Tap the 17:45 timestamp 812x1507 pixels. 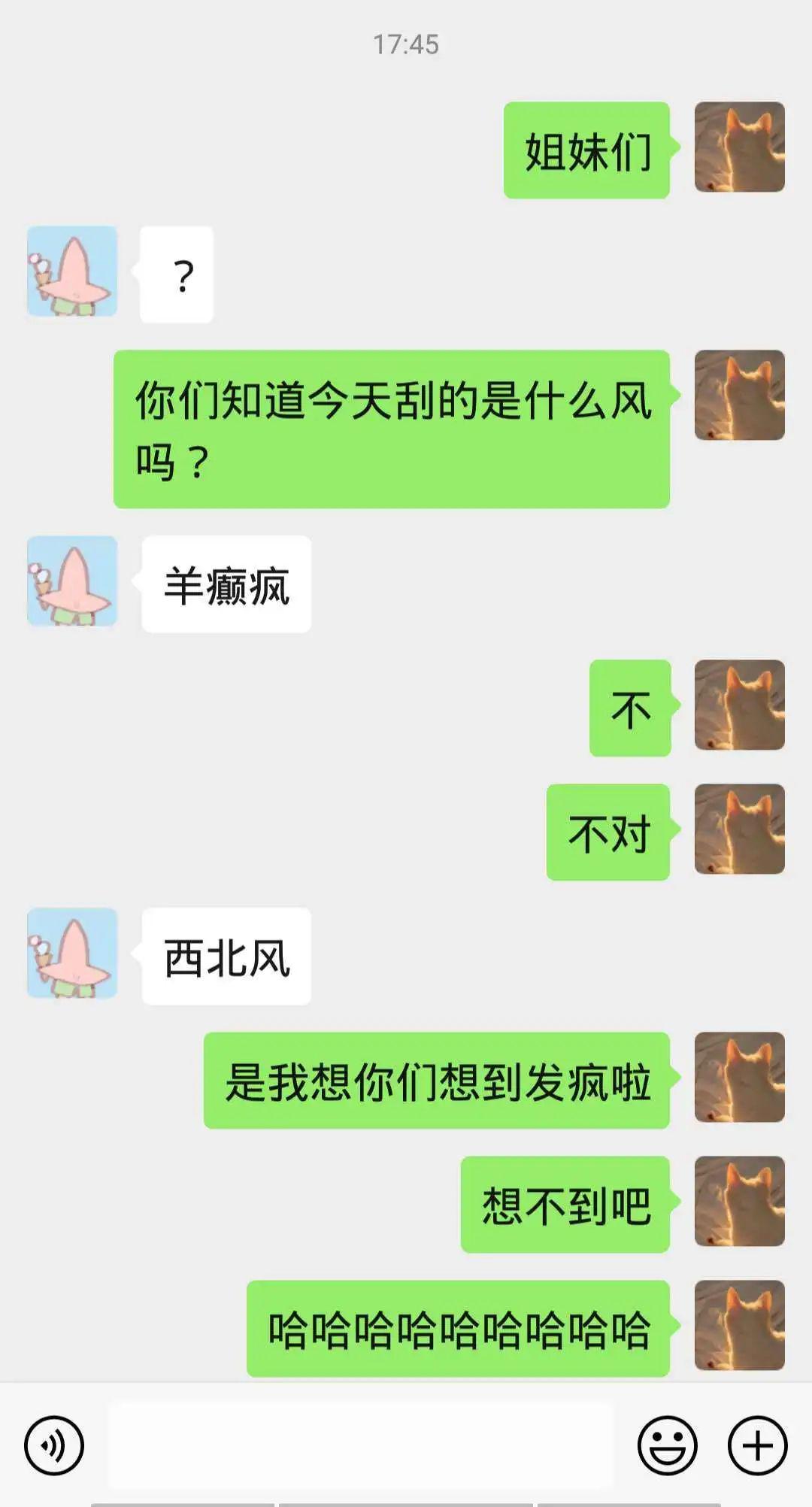pyautogui.click(x=406, y=44)
